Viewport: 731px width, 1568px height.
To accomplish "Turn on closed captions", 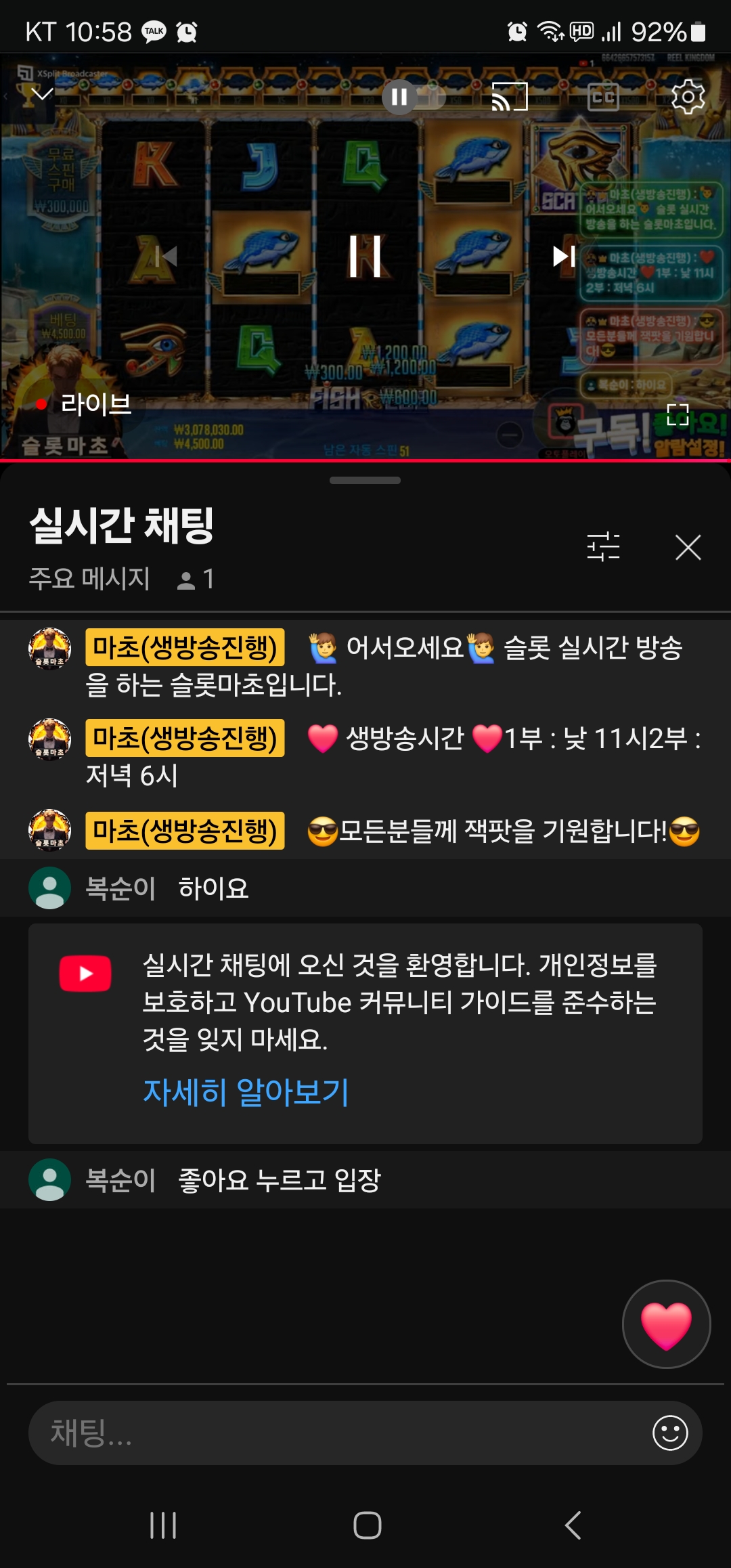I will point(603,97).
